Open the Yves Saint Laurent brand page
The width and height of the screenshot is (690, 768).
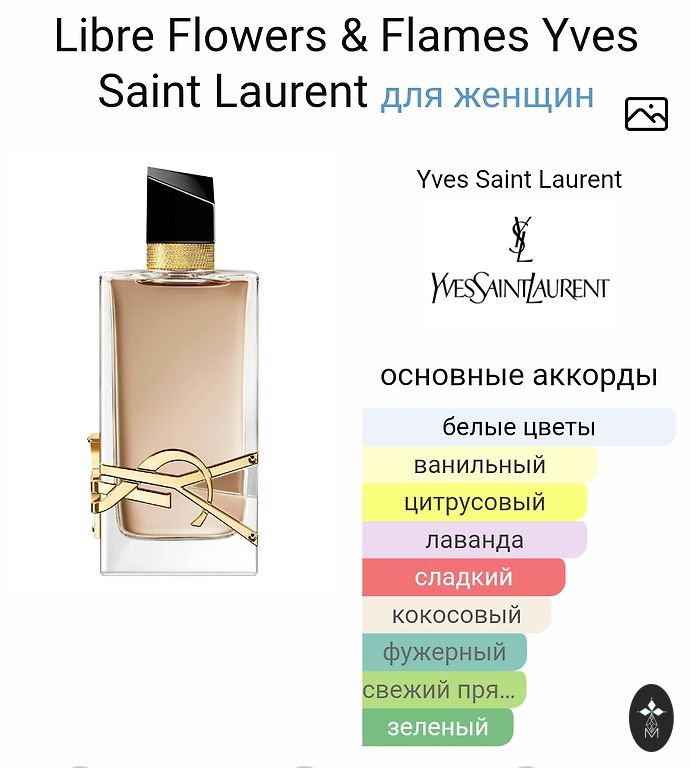pyautogui.click(x=519, y=180)
